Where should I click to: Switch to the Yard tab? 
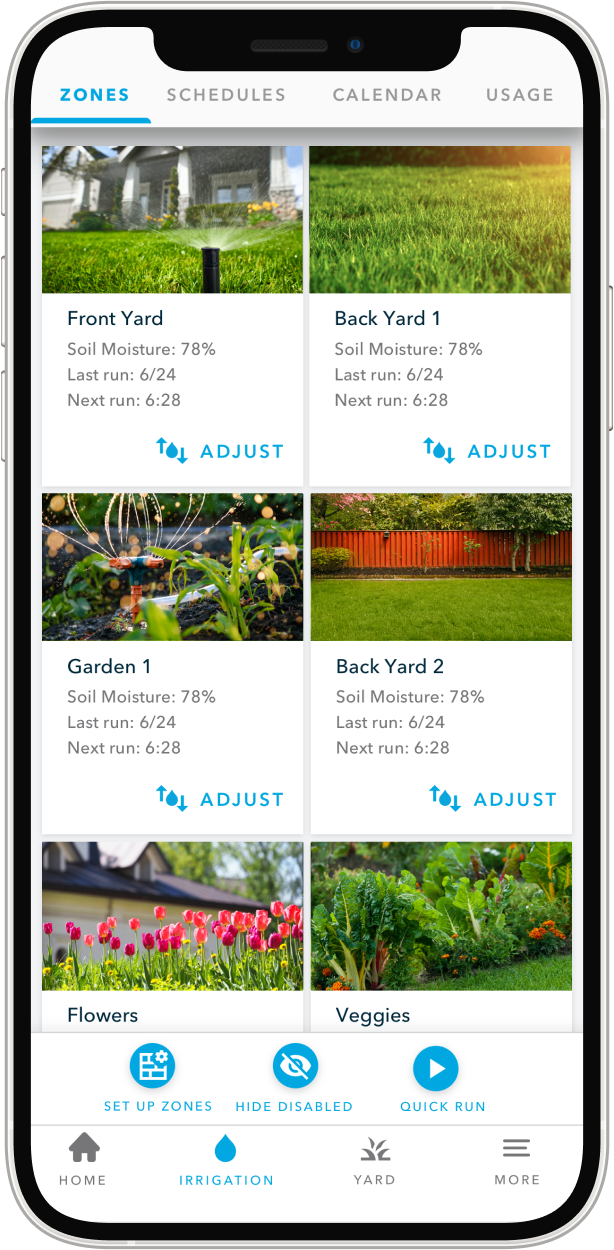(374, 1159)
